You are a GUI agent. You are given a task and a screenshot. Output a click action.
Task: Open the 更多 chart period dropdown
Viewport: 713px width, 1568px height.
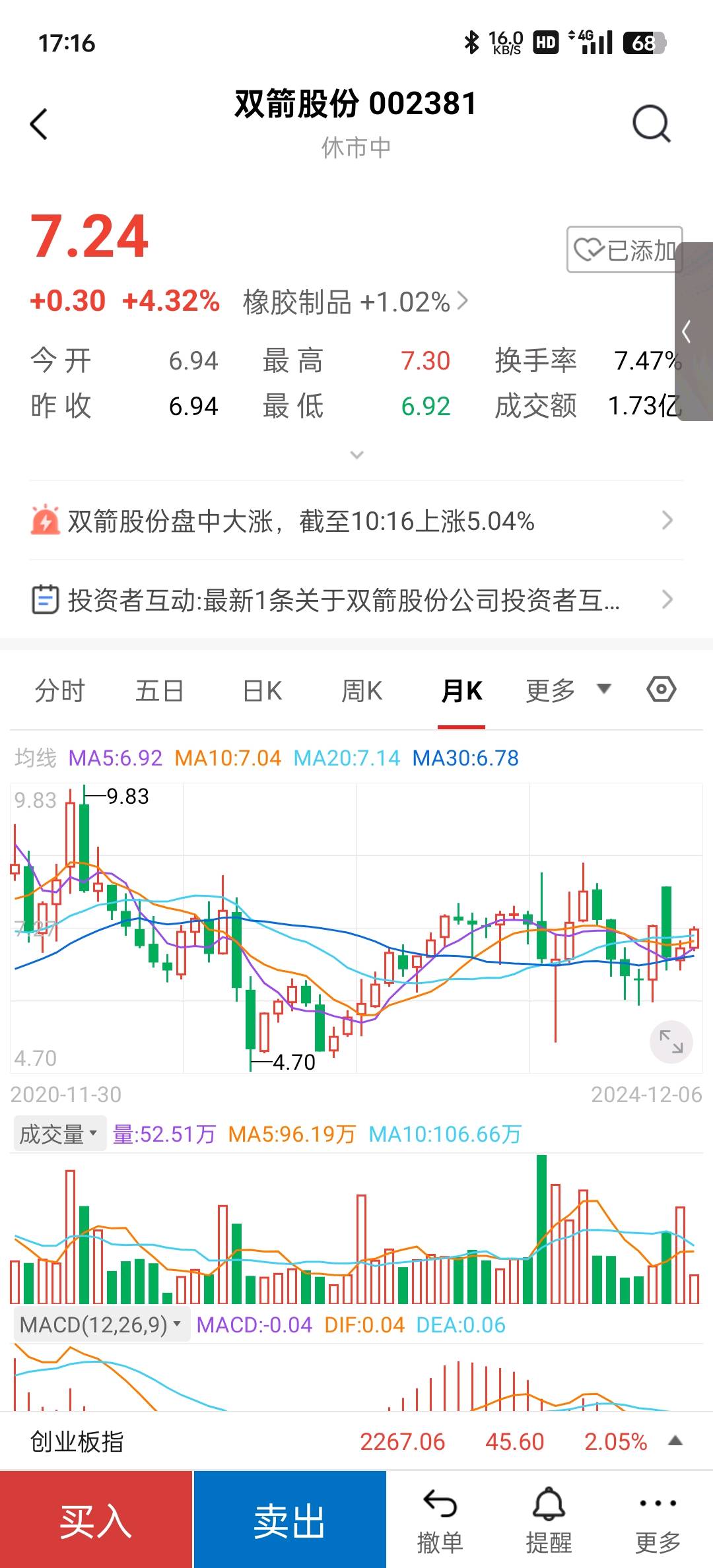point(568,691)
